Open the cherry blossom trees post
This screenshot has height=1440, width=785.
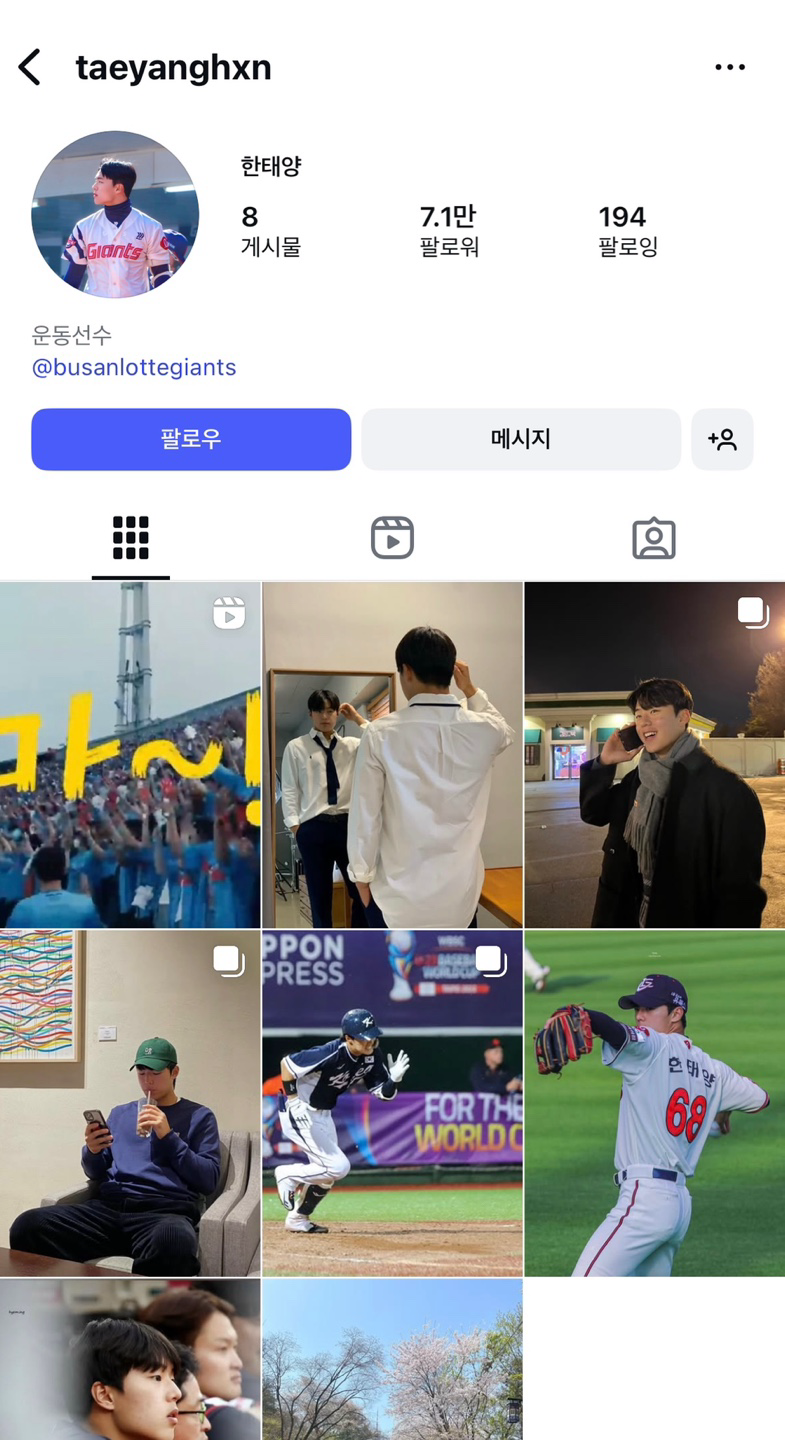click(x=392, y=1360)
